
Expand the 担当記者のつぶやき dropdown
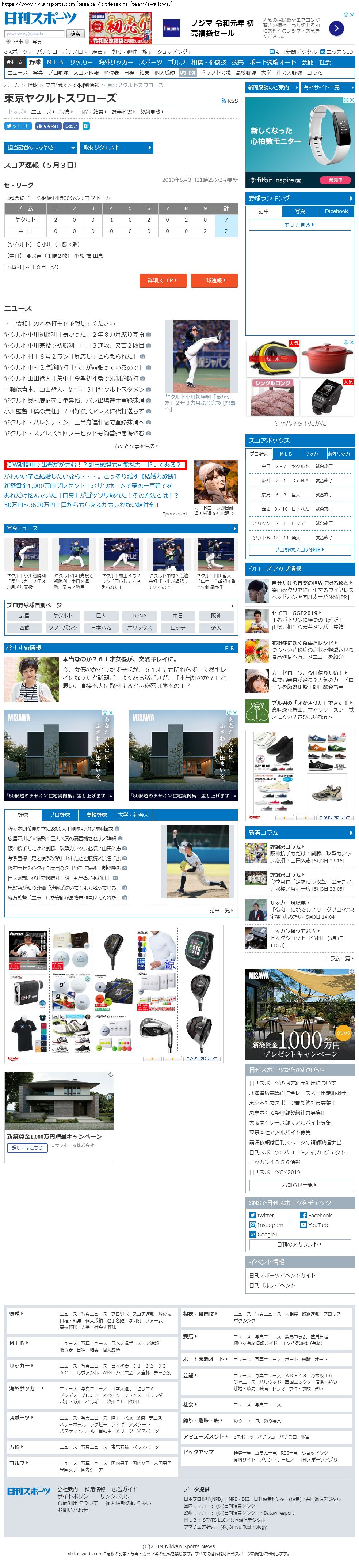[x=41, y=147]
